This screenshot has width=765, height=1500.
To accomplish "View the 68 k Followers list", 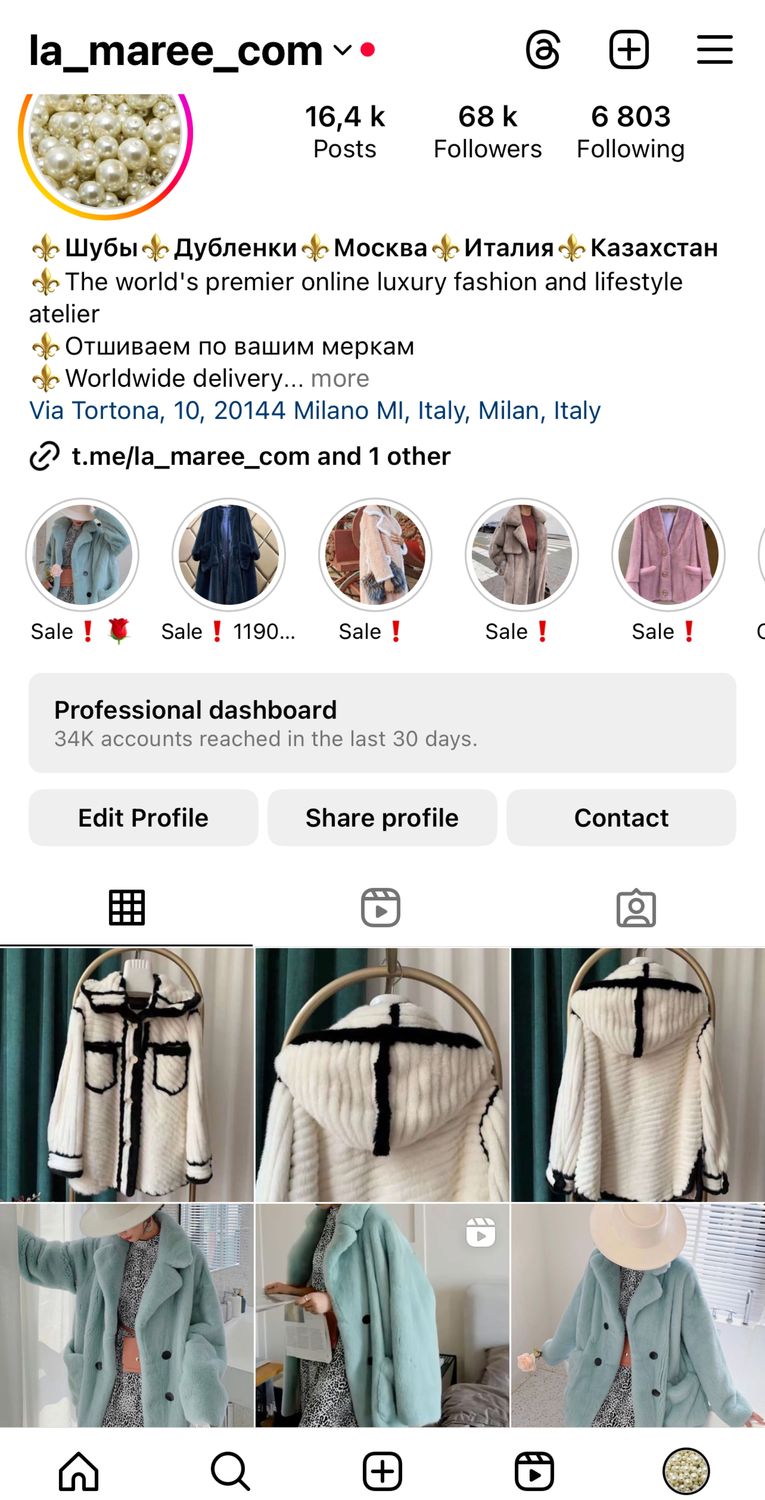I will (x=487, y=131).
